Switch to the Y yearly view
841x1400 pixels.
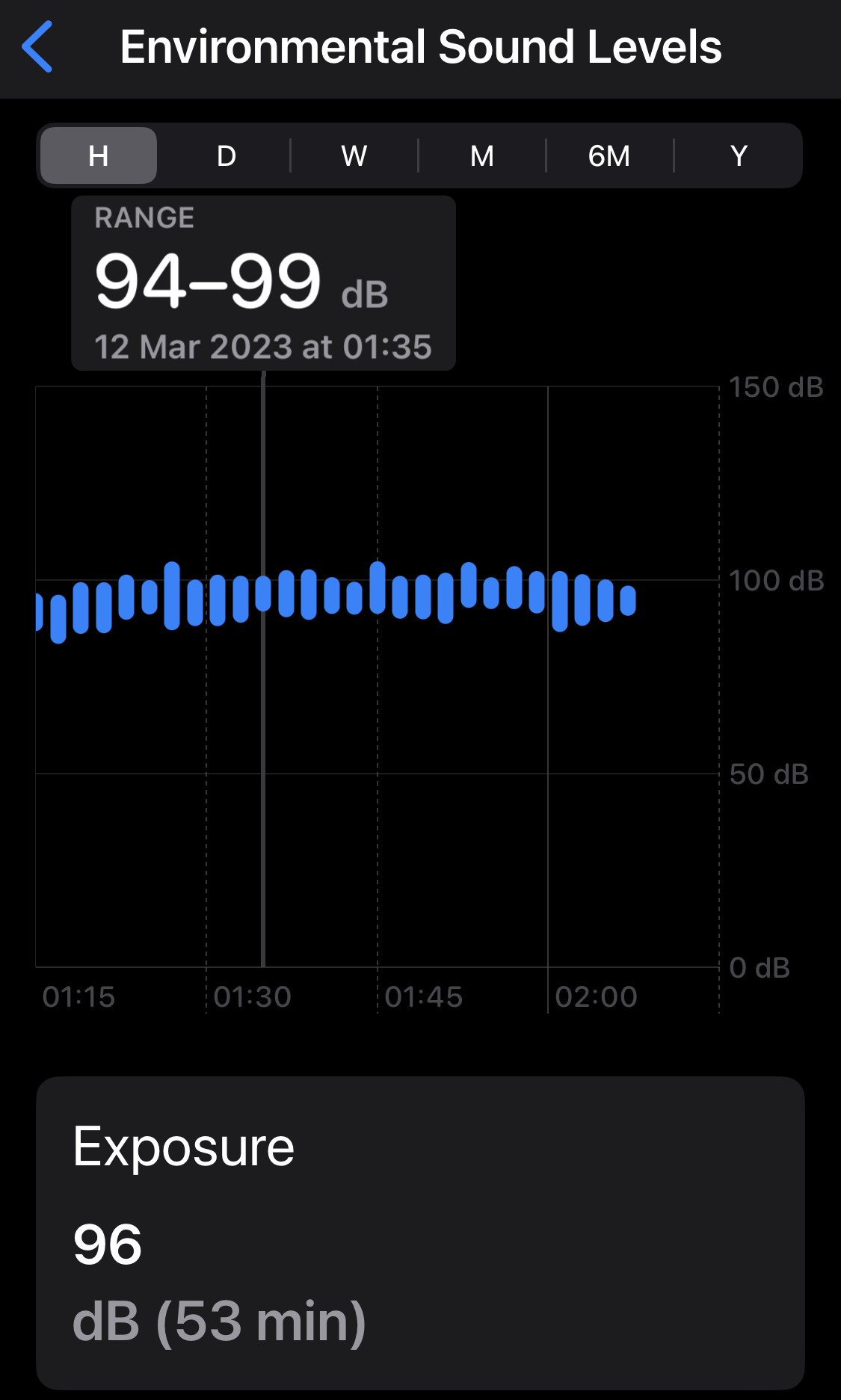click(739, 156)
